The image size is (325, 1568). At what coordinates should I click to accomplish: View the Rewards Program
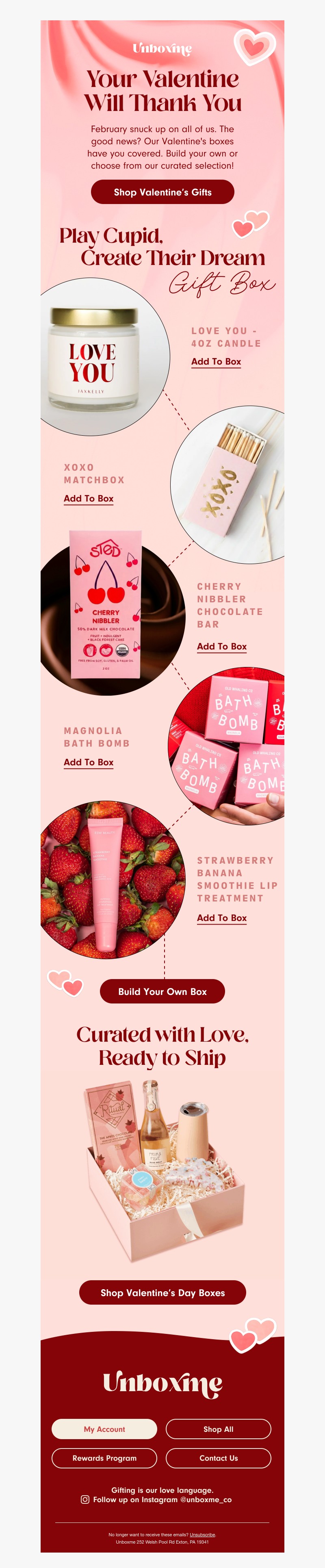click(x=105, y=1458)
